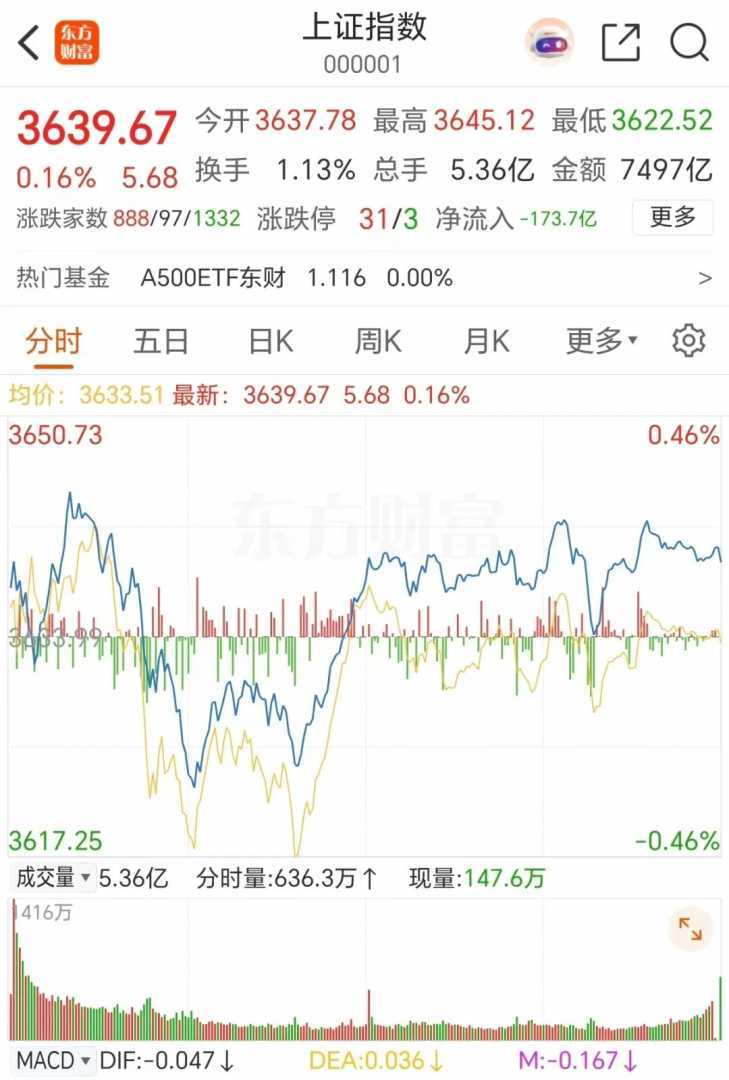Viewport: 729px width, 1080px height.
Task: Select the 日K chart tab
Action: pyautogui.click(x=270, y=341)
